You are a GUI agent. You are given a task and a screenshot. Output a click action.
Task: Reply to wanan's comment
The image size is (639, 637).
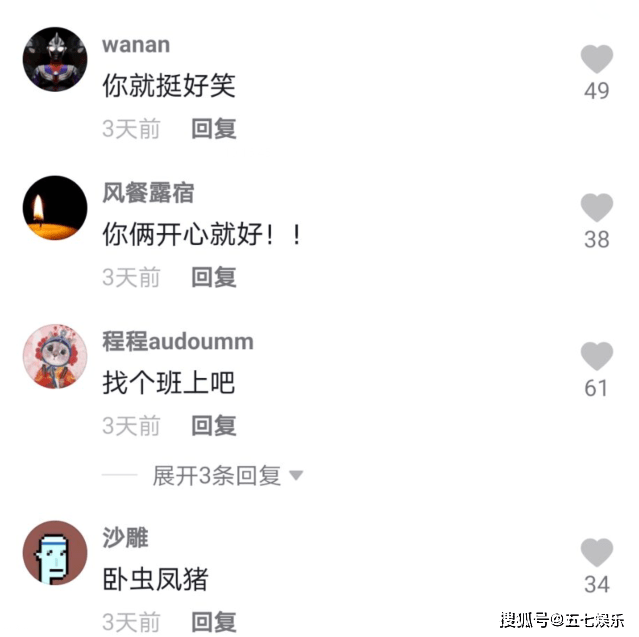point(214,129)
